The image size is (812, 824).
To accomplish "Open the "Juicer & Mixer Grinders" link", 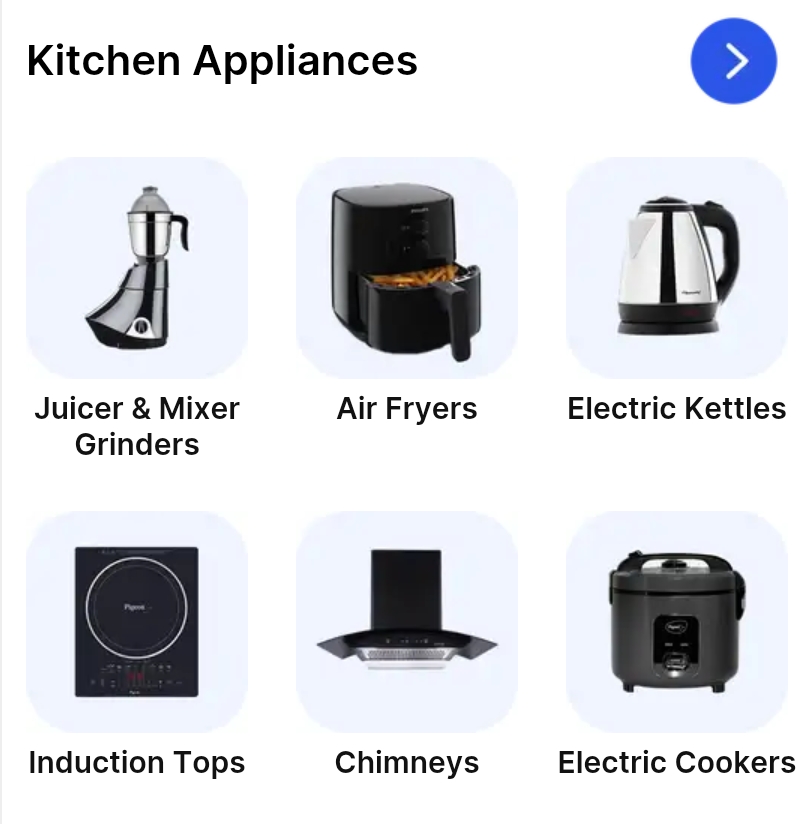I will [x=137, y=426].
